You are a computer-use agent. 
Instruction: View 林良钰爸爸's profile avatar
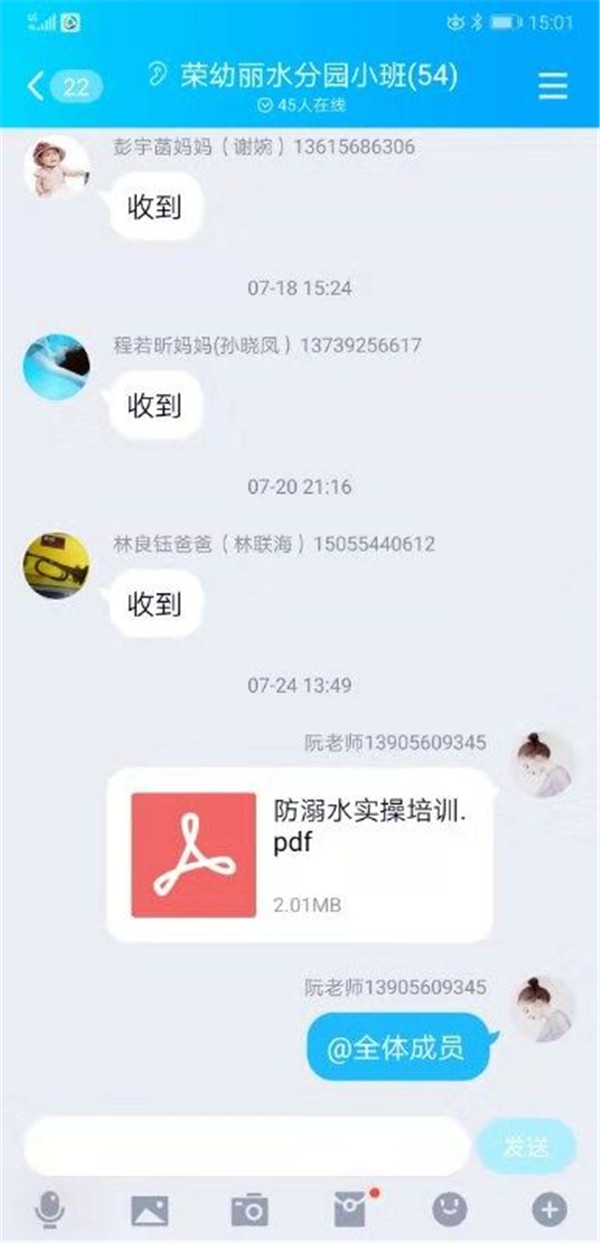[56, 565]
